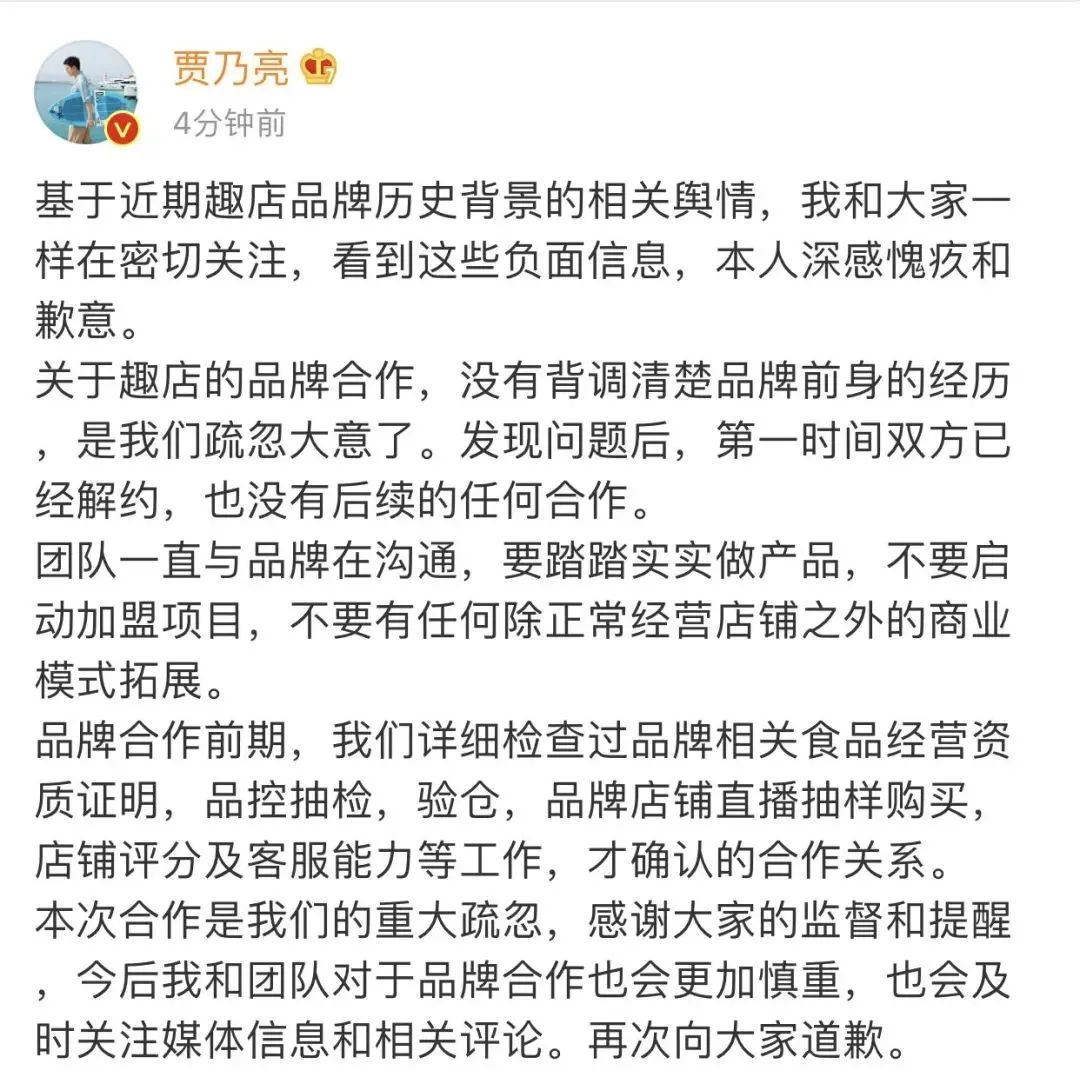This screenshot has width=1080, height=1084.
Task: Open 贾乃亮's profile avatar
Action: point(86,93)
